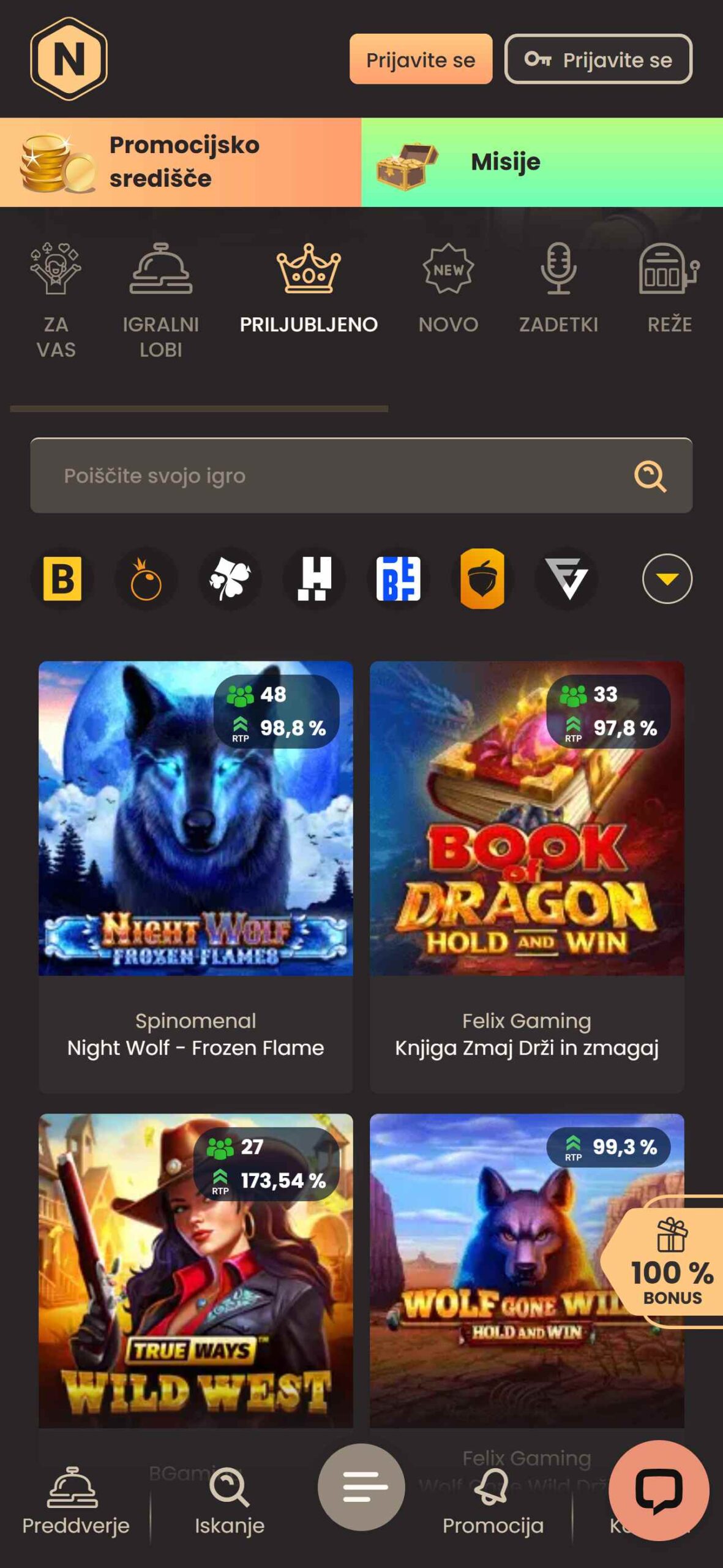This screenshot has width=723, height=1568.
Task: Switch to the Igralni lobi category
Action: pyautogui.click(x=160, y=300)
